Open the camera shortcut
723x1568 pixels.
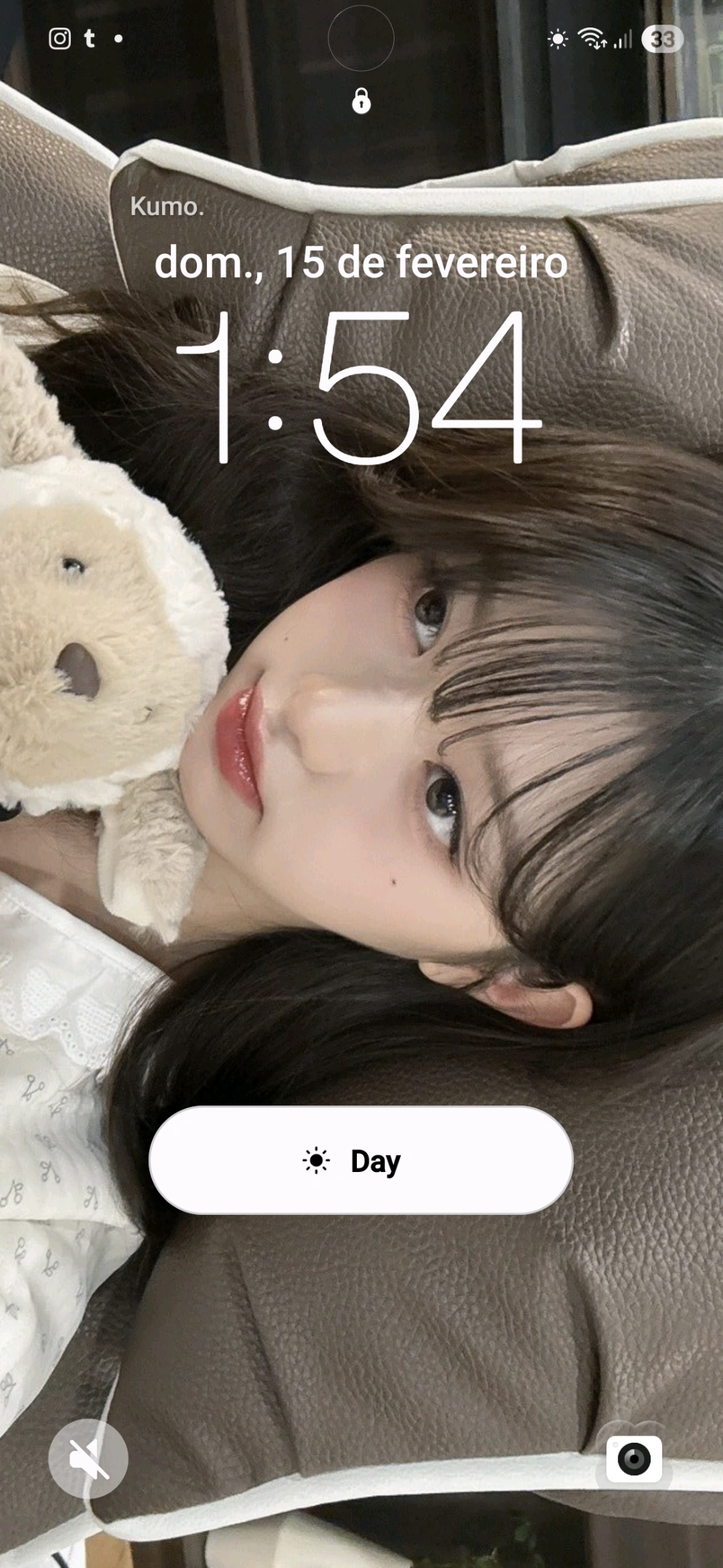click(633, 1458)
